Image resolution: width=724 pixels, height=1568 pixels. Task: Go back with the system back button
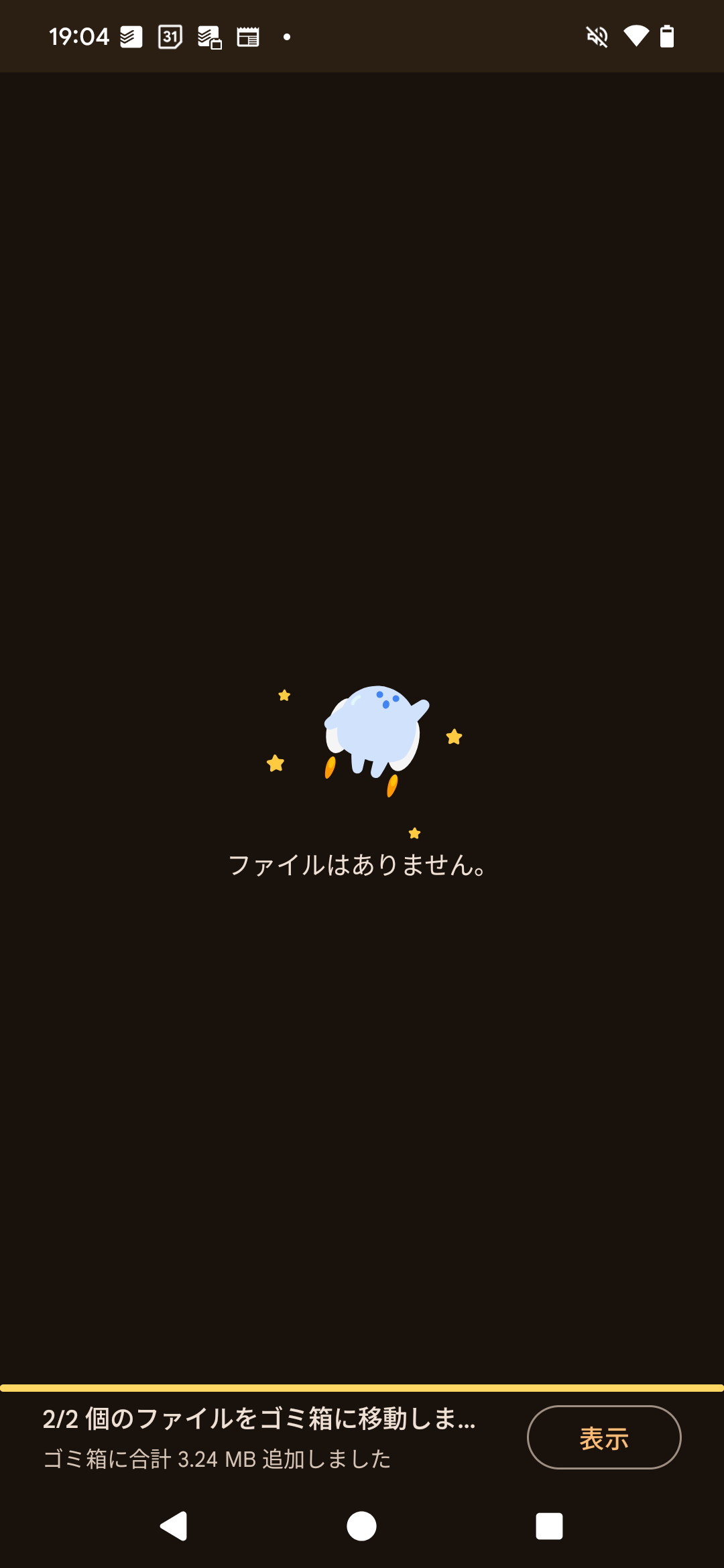click(x=174, y=1526)
